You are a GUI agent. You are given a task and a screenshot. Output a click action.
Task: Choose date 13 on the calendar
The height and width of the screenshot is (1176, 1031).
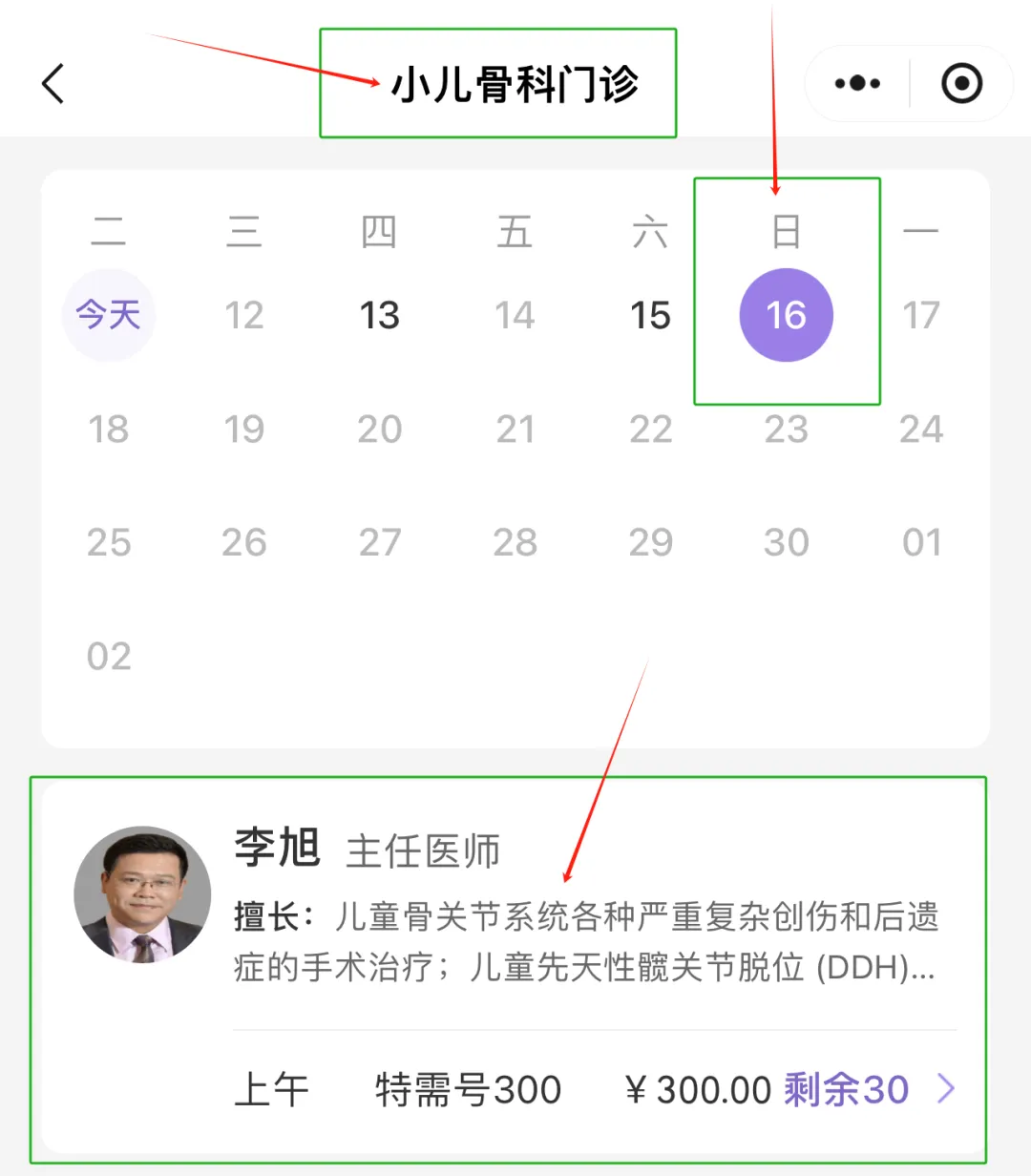(379, 316)
